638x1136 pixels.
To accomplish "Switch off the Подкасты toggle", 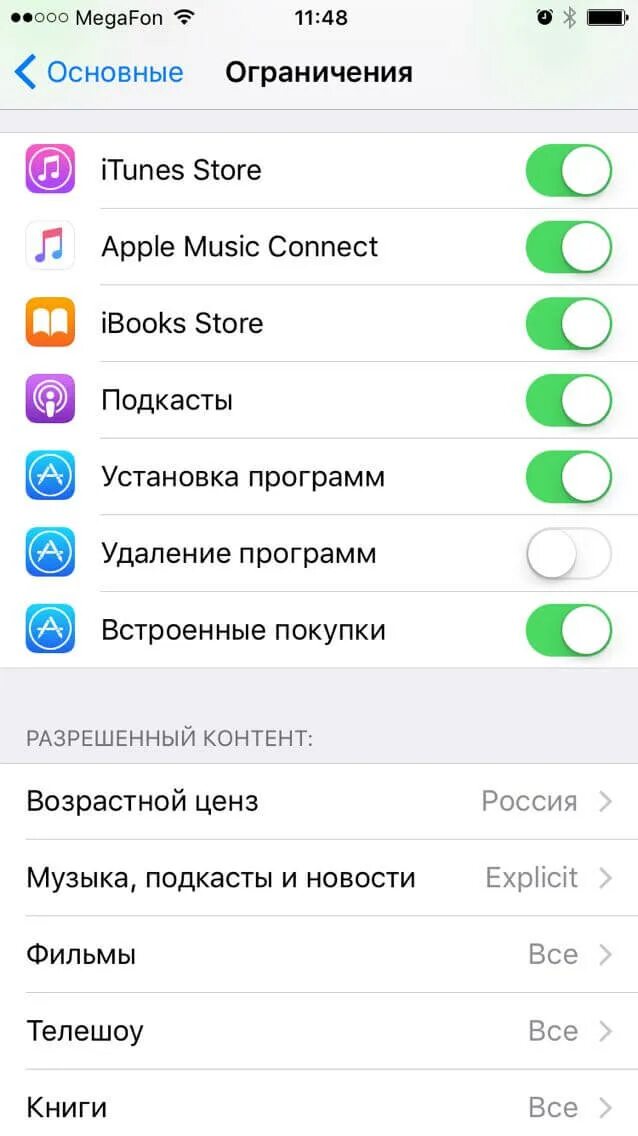I will [568, 401].
